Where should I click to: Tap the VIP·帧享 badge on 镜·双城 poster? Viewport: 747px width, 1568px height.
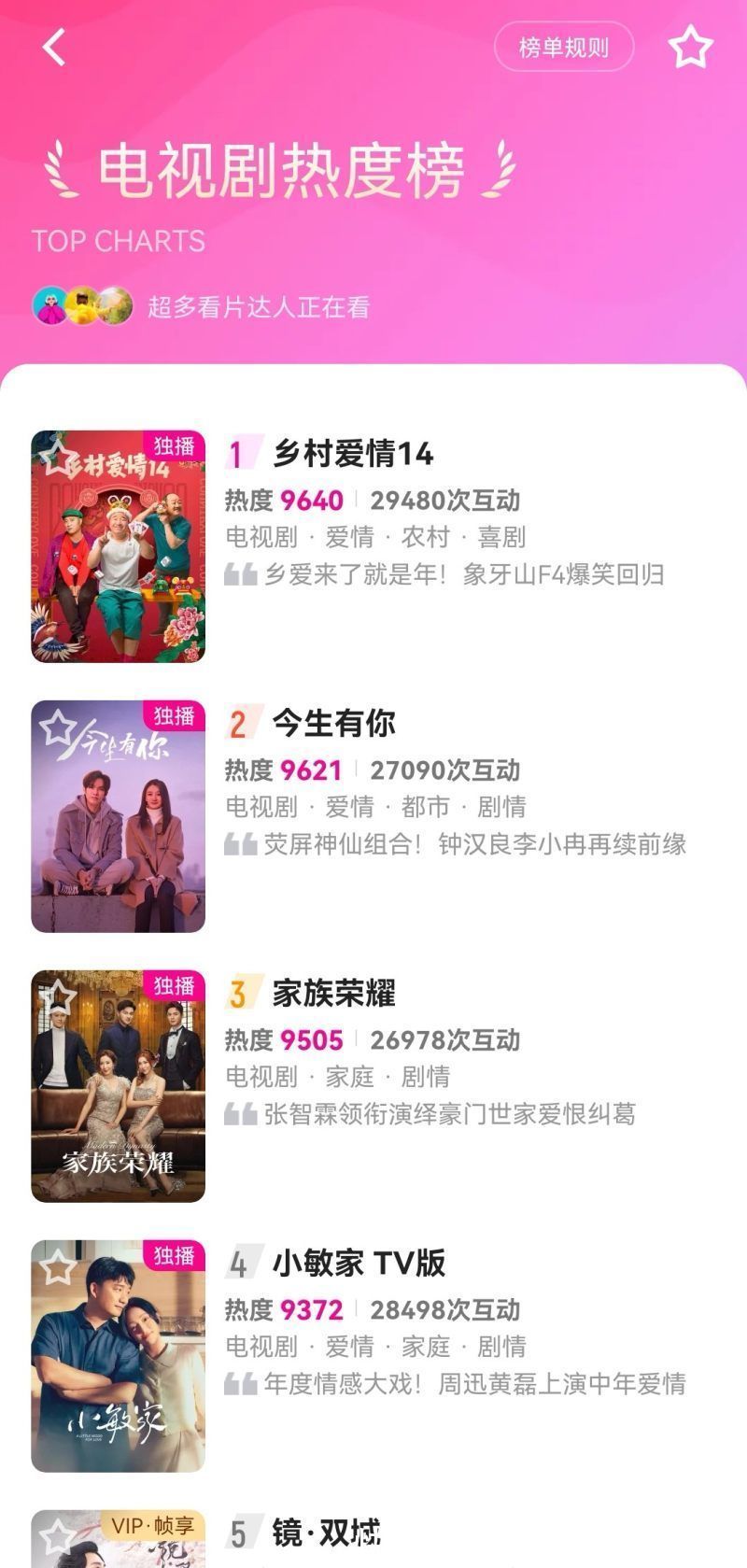click(x=152, y=1523)
